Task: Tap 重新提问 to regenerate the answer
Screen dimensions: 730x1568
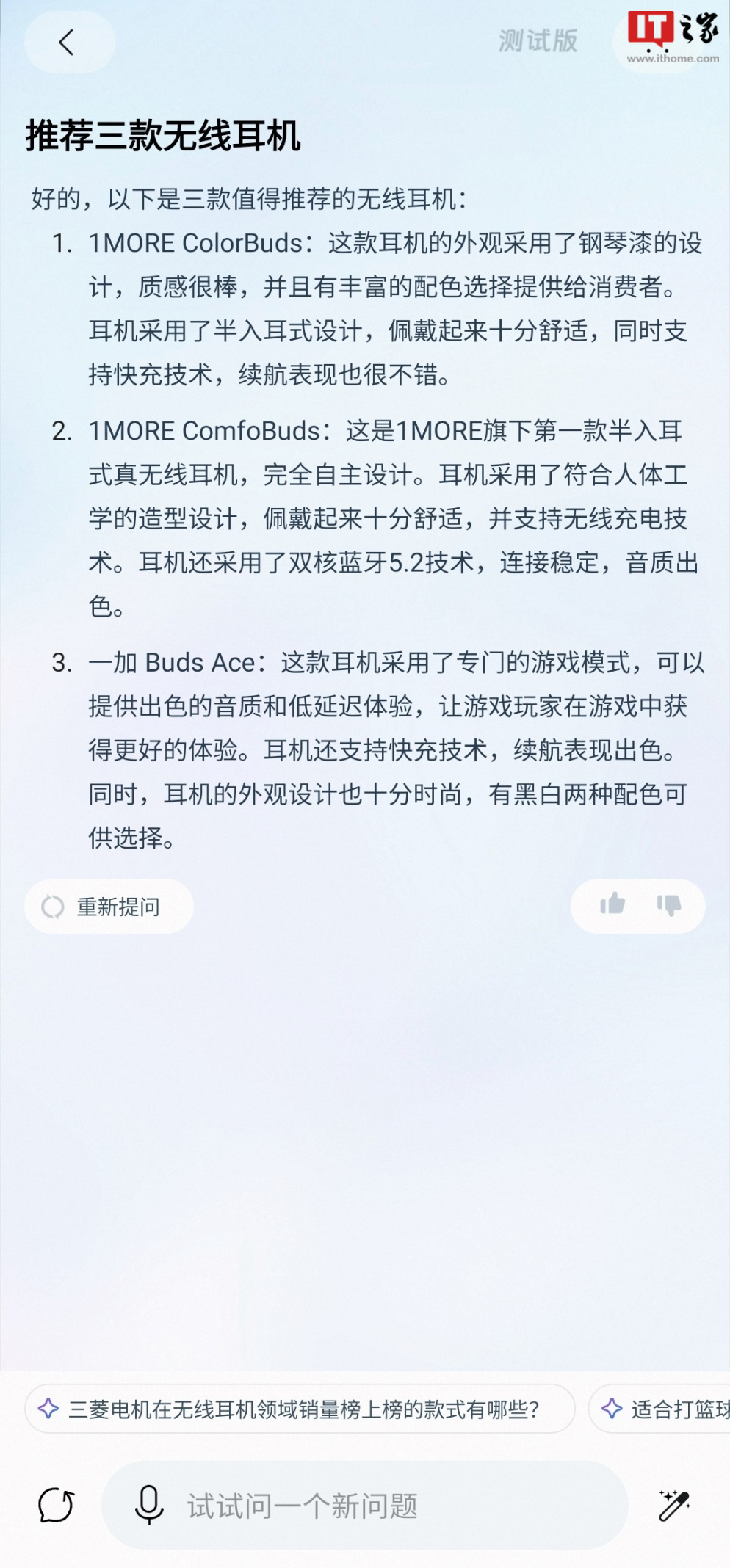Action: [x=109, y=907]
